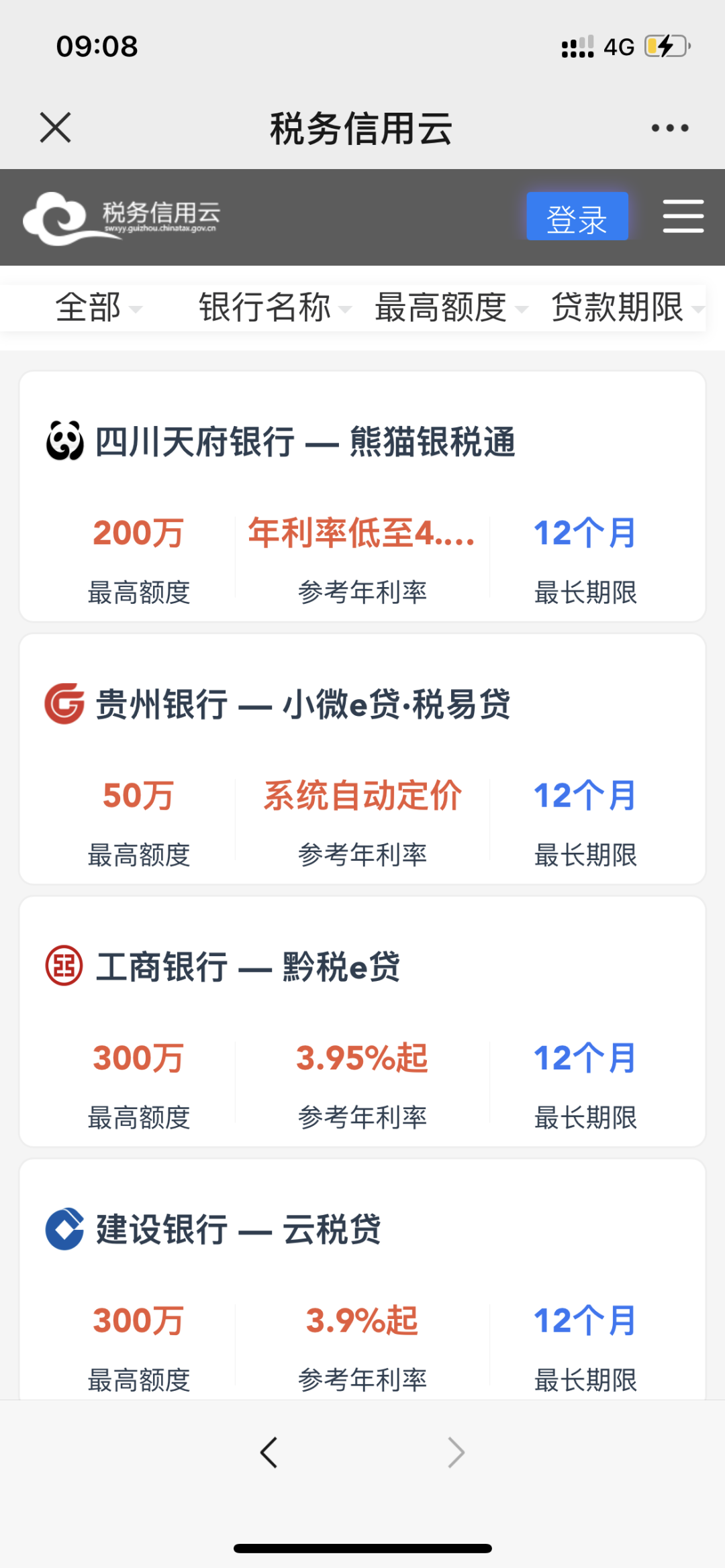Go back using the browser back arrow
The width and height of the screenshot is (725, 1568).
[x=269, y=1453]
